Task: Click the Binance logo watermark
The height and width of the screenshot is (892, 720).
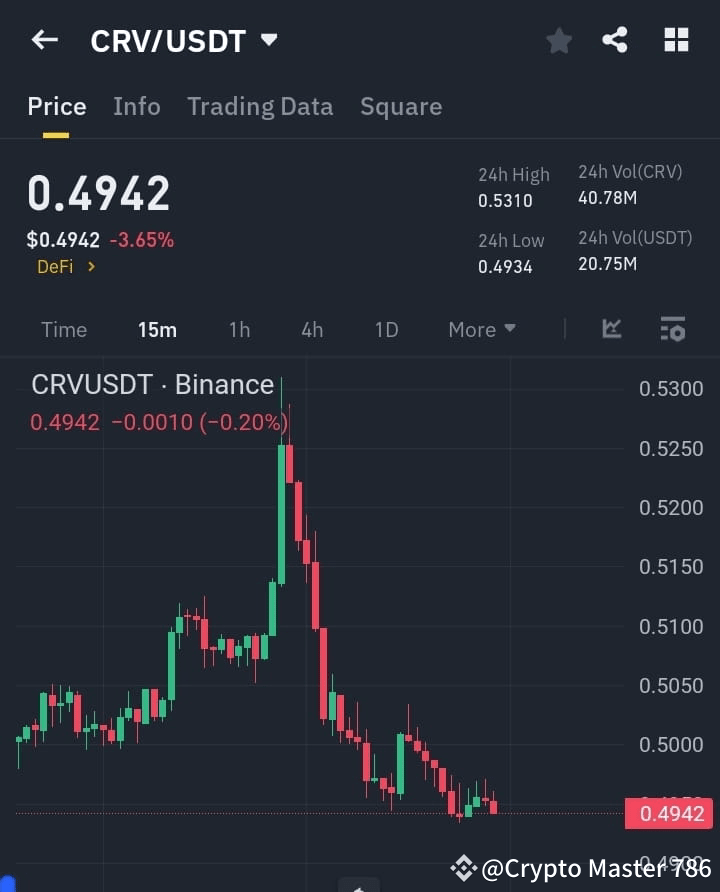Action: [x=463, y=868]
